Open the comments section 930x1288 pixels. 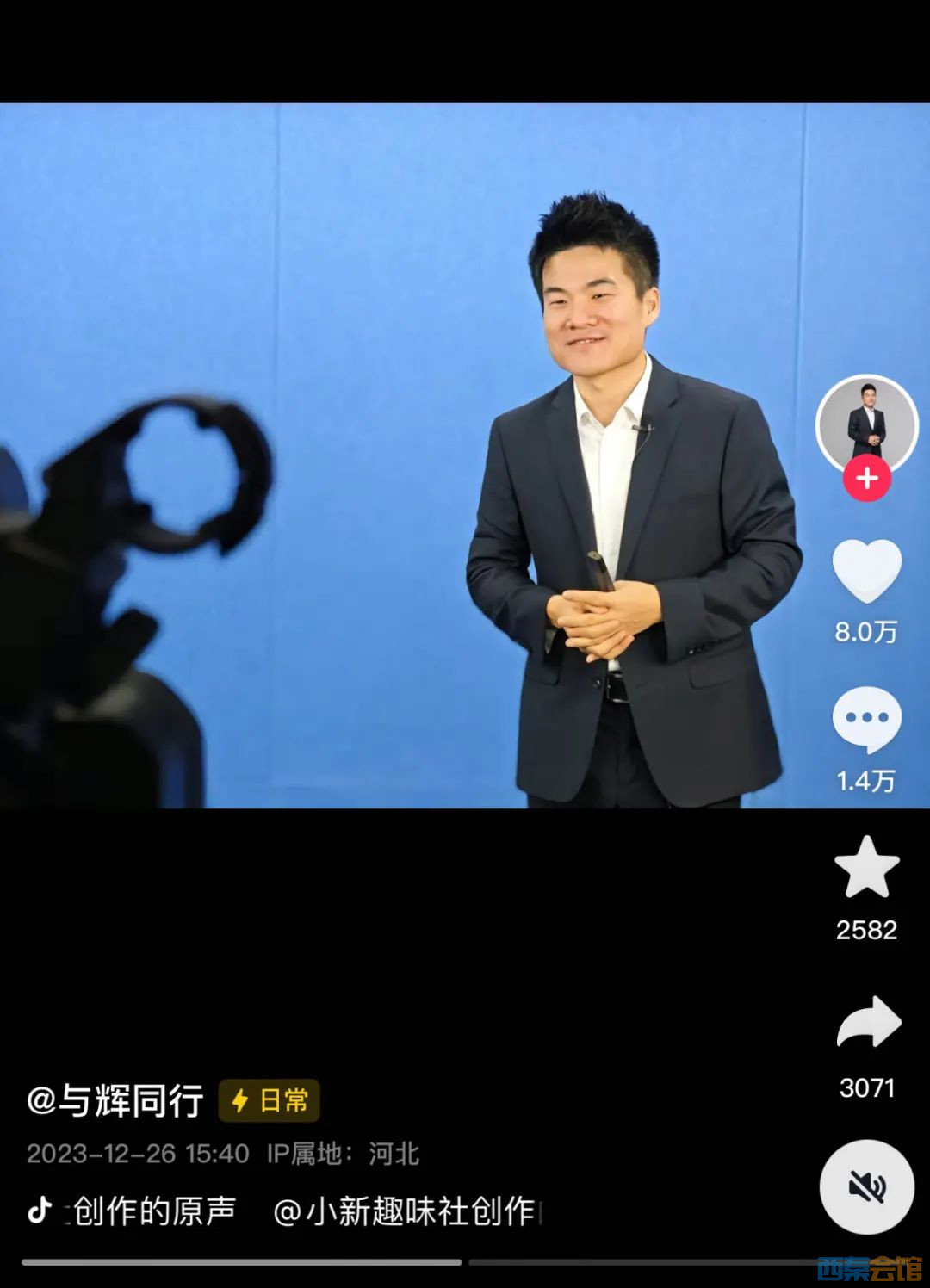pyautogui.click(x=866, y=719)
